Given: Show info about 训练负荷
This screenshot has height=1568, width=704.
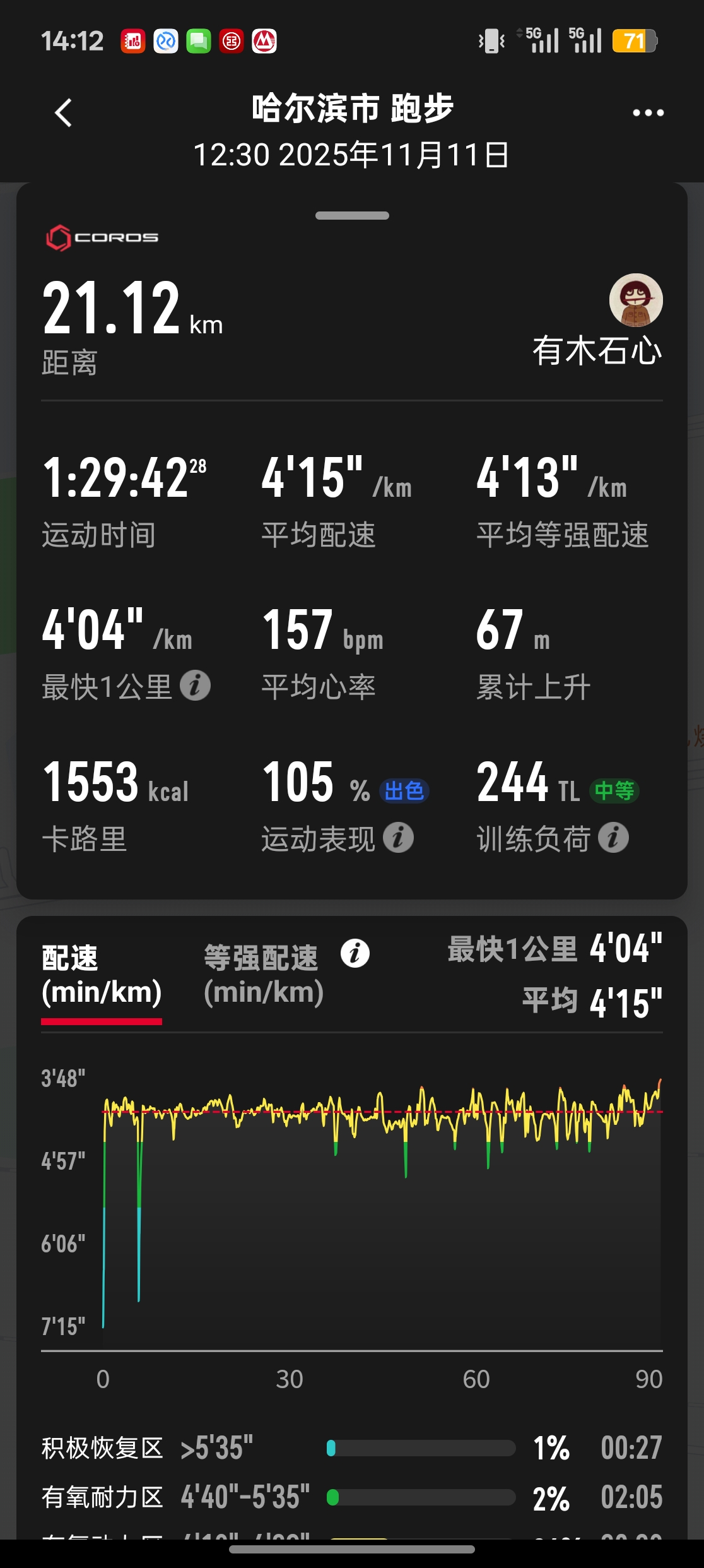Looking at the screenshot, I should tap(614, 838).
